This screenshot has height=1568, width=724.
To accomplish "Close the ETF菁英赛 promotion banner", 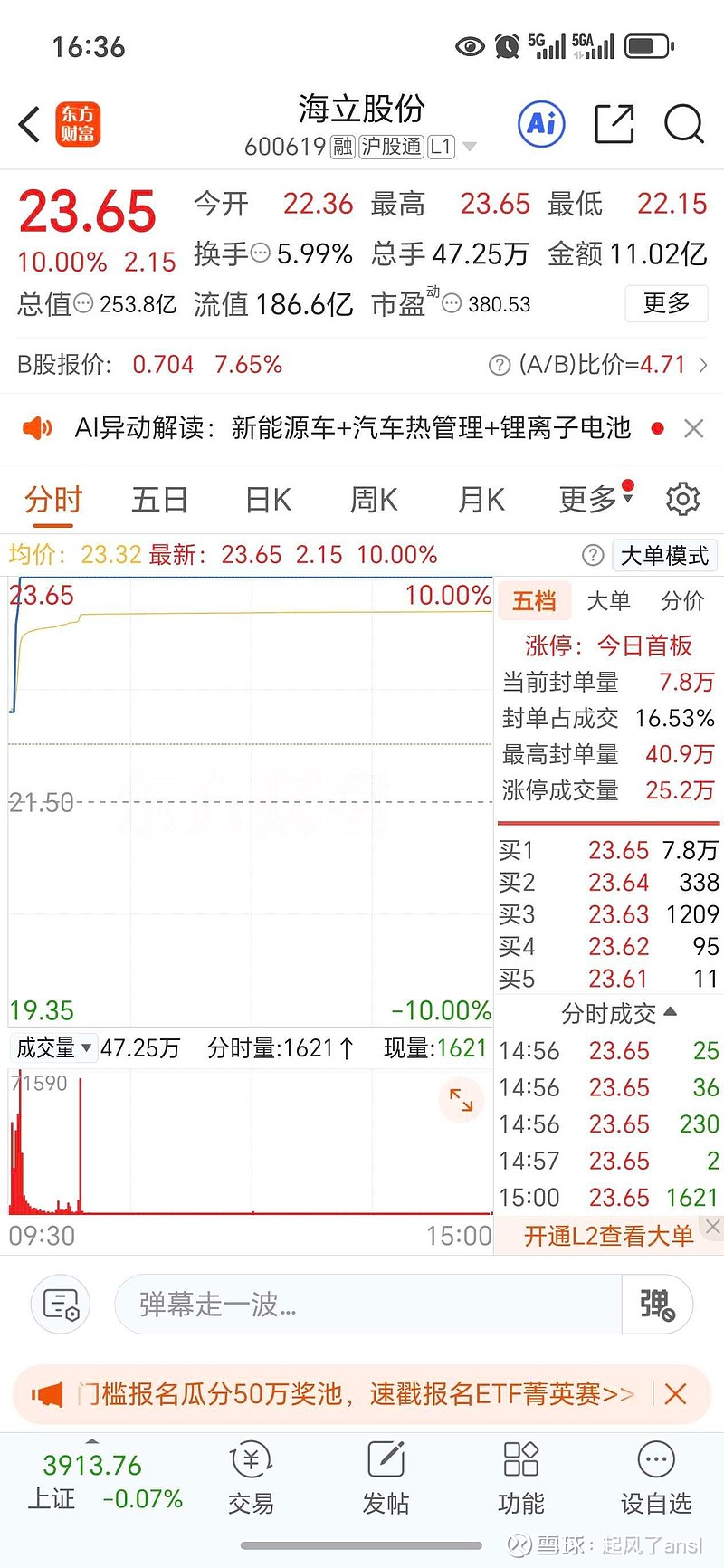I will pos(675,1394).
